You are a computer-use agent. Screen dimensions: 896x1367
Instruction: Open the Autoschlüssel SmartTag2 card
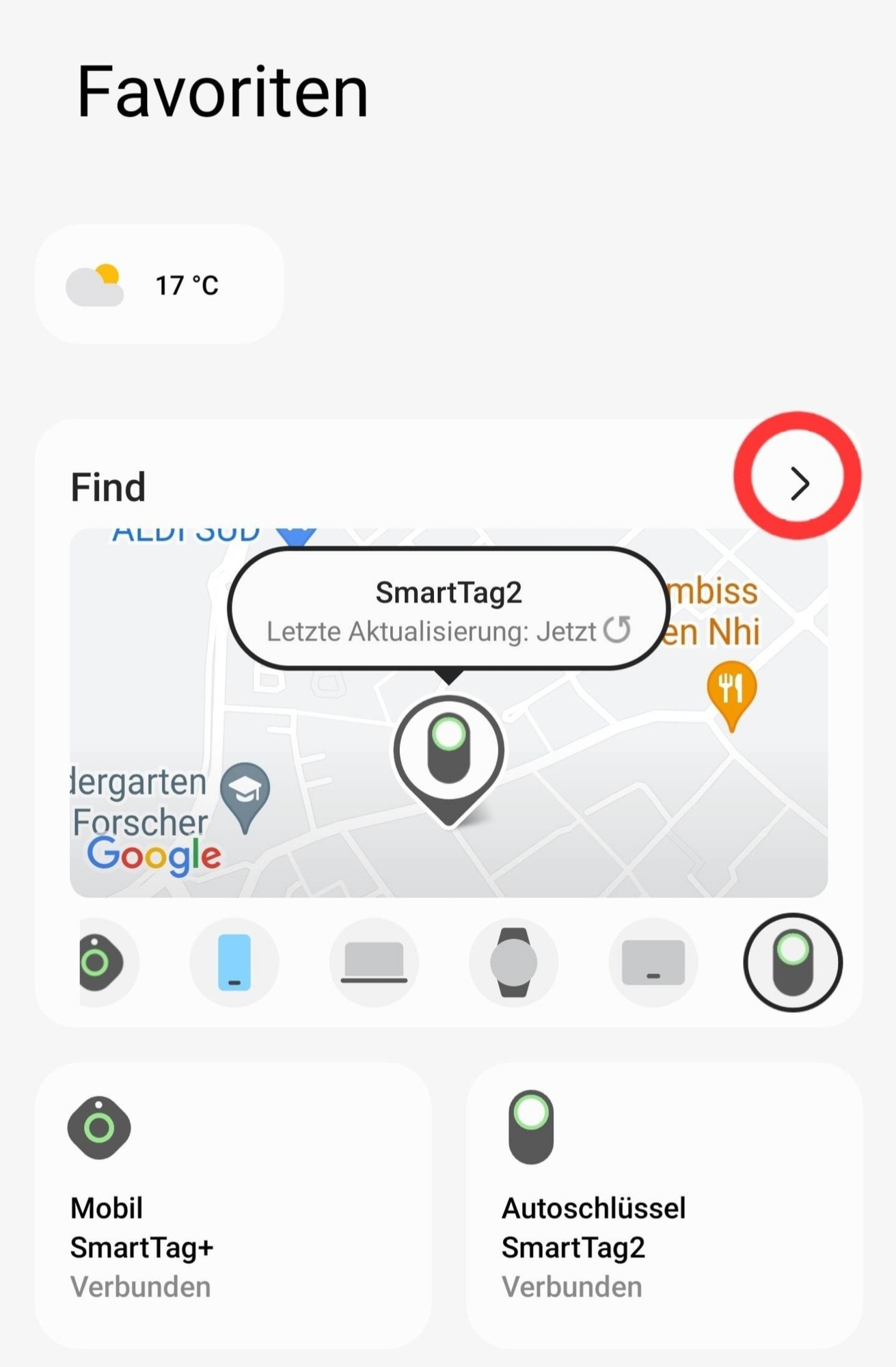click(664, 1204)
